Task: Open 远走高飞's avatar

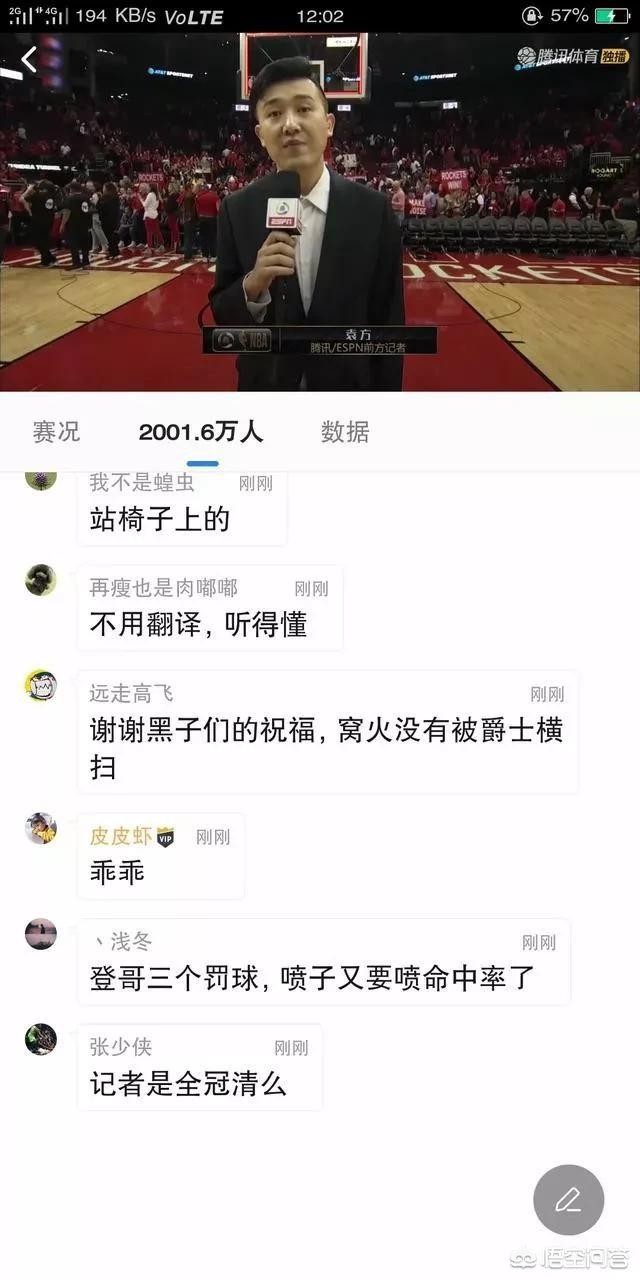Action: [41, 686]
